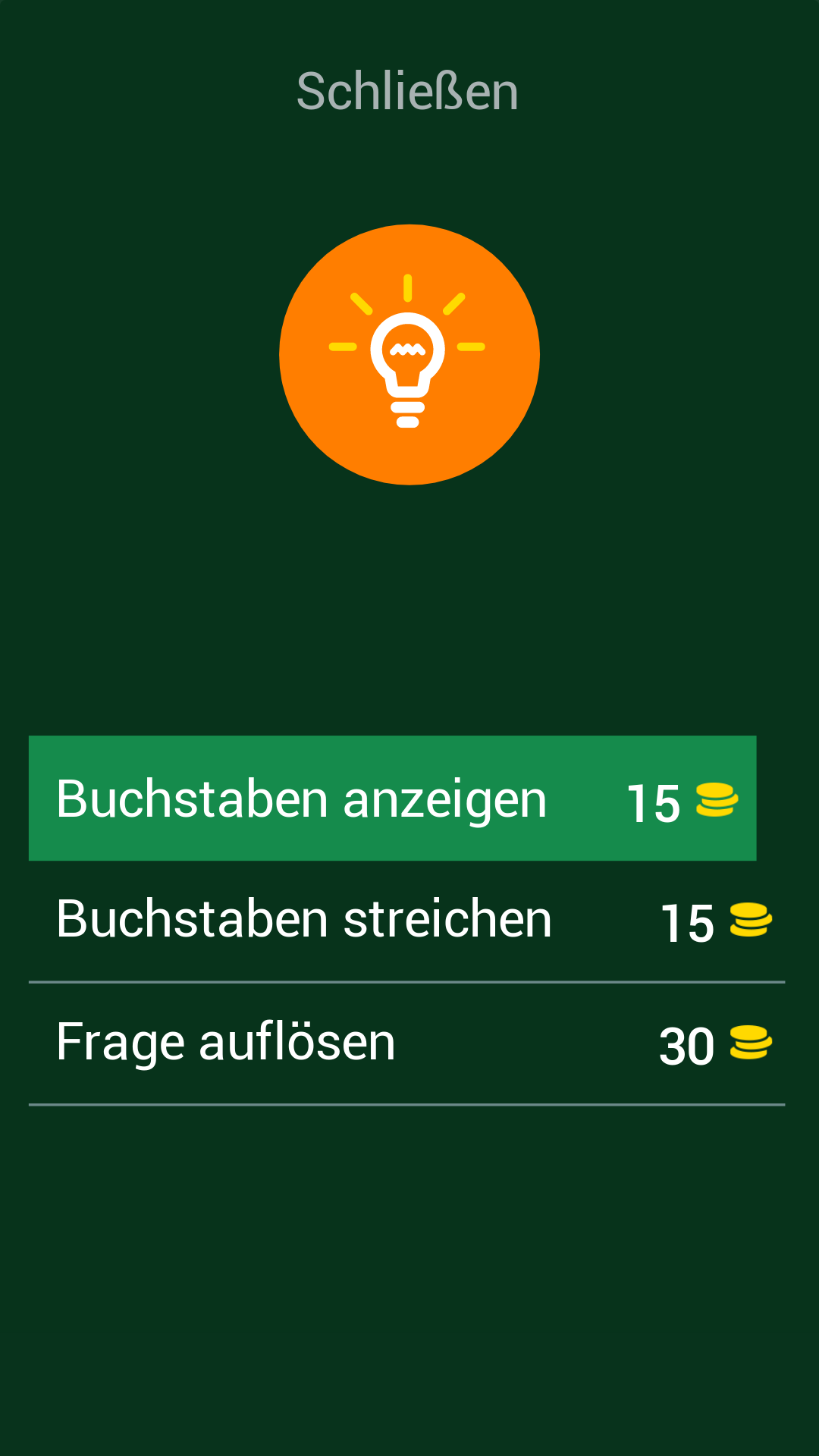Tap Schließen to close the dialog
The width and height of the screenshot is (819, 1456).
tap(409, 91)
